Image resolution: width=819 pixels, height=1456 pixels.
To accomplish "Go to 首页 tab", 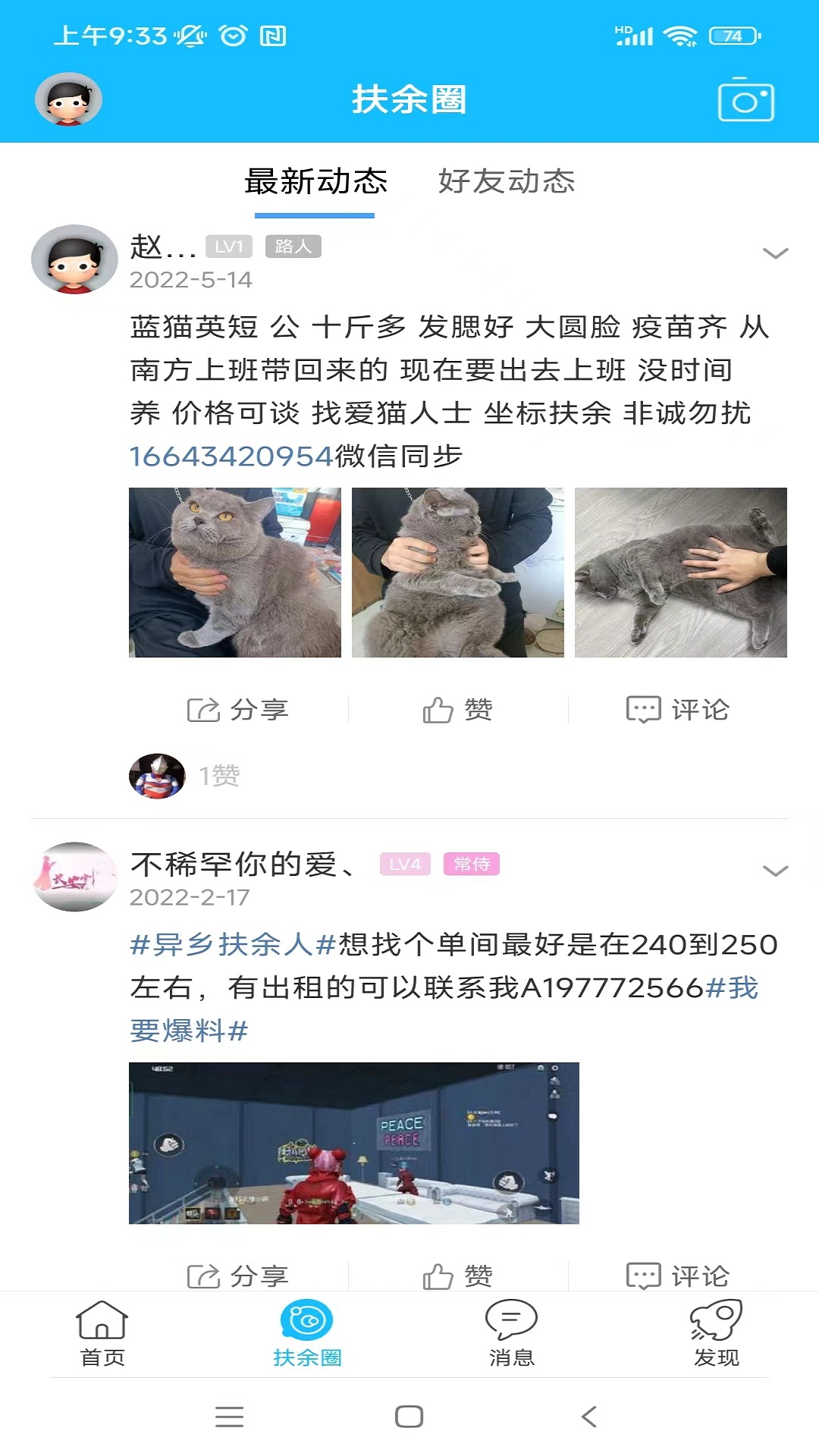I will pos(102,1333).
